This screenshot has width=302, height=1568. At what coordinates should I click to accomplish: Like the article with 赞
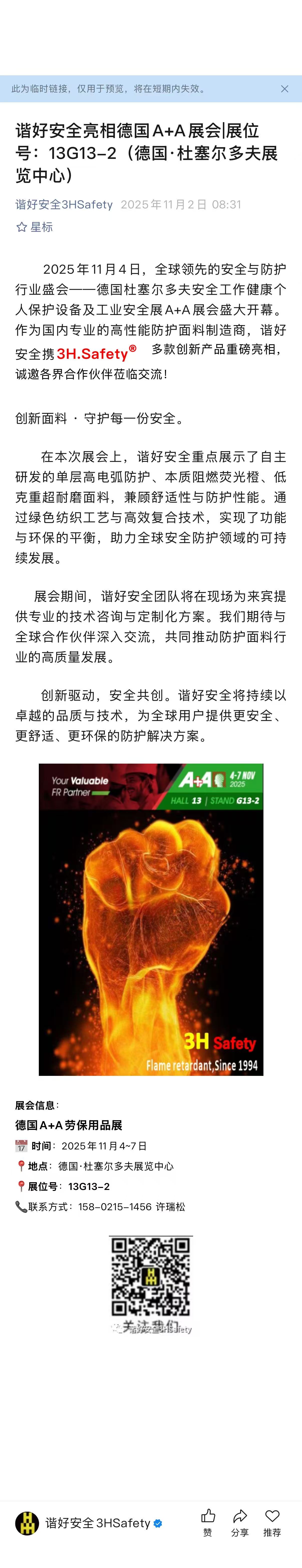[208, 1522]
